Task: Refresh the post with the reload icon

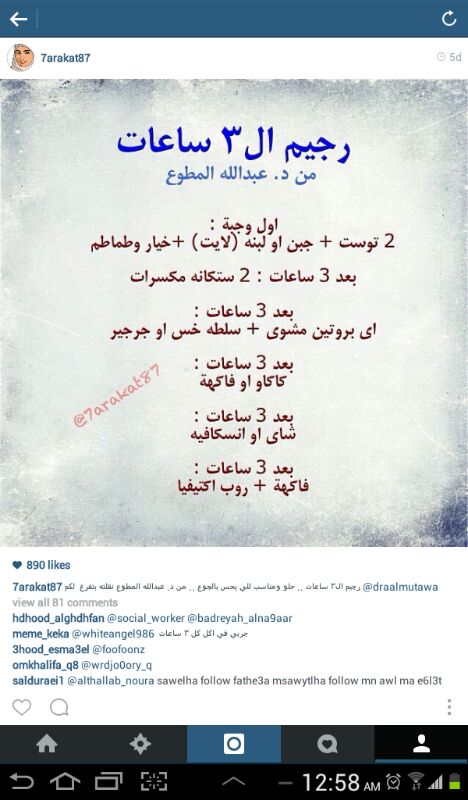Action: [x=449, y=19]
